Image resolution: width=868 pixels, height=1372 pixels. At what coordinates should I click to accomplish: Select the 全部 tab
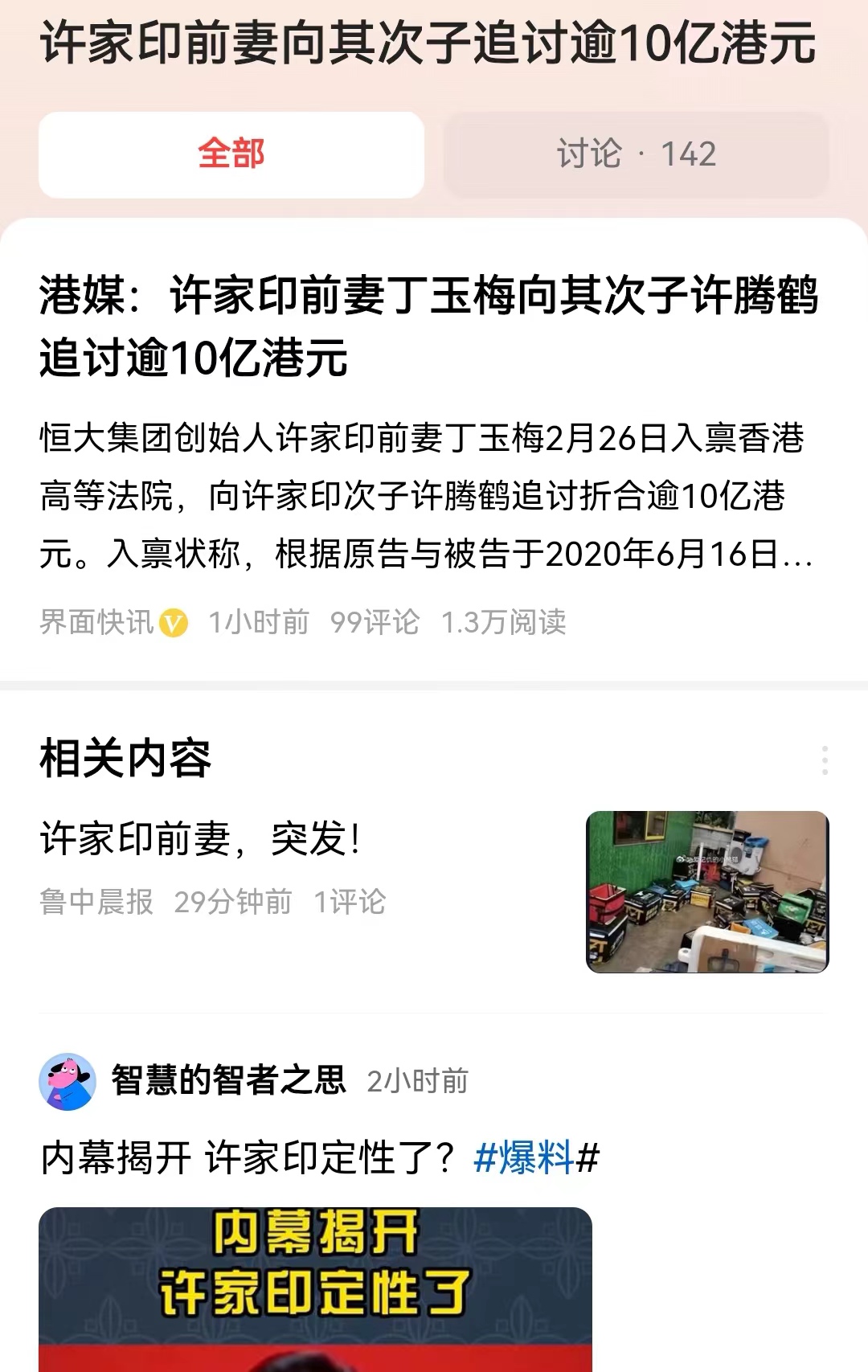point(231,154)
